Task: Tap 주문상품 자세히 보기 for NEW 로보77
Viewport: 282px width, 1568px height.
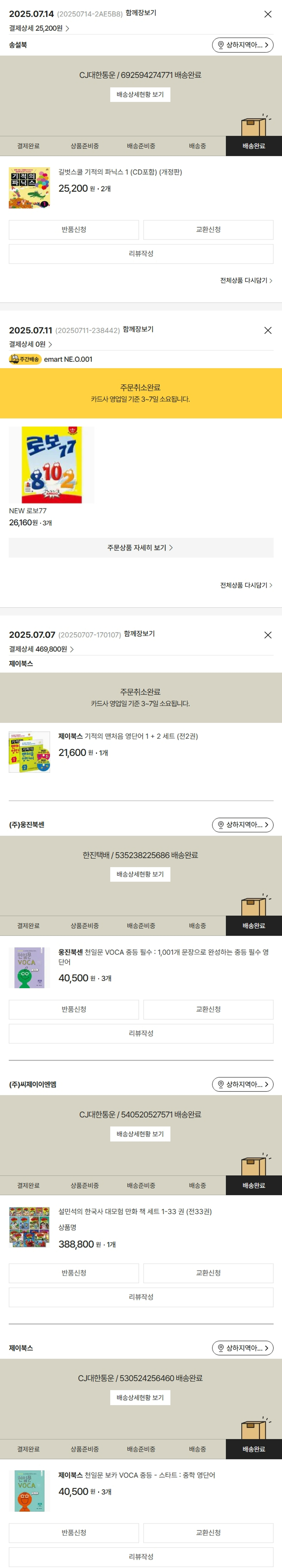Action: 141,548
